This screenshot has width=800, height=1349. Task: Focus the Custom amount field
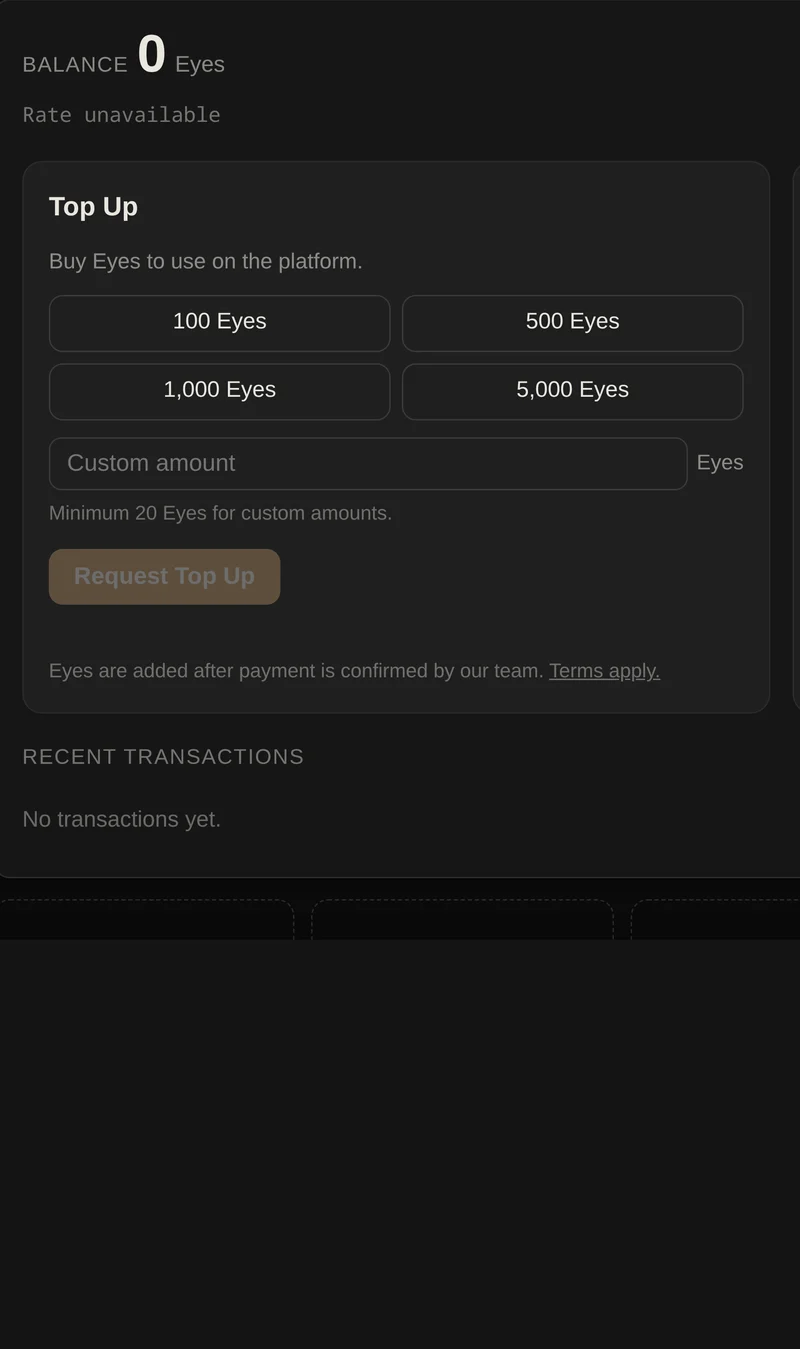(368, 463)
